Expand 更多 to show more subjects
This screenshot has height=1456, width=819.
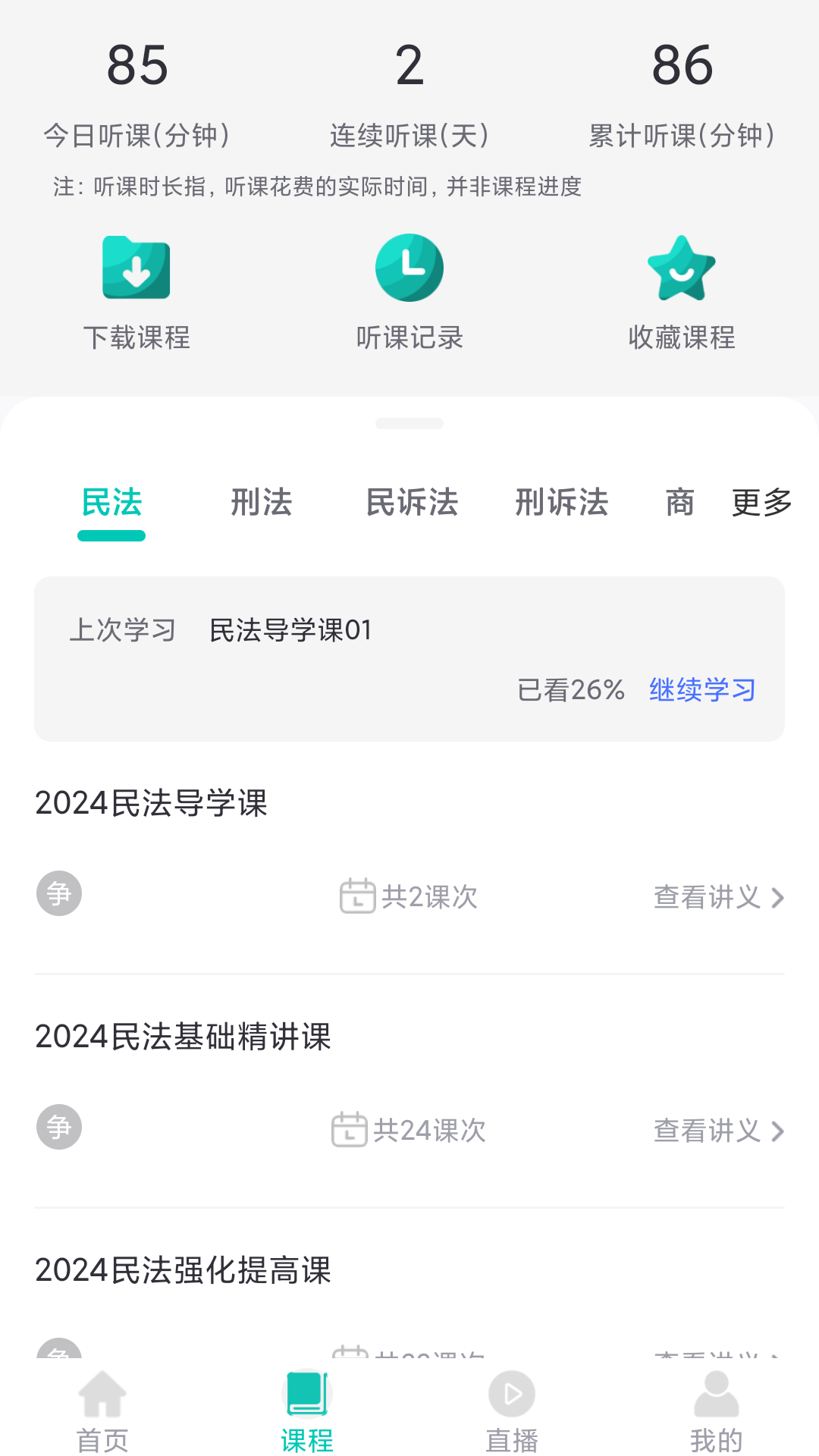coord(761,501)
